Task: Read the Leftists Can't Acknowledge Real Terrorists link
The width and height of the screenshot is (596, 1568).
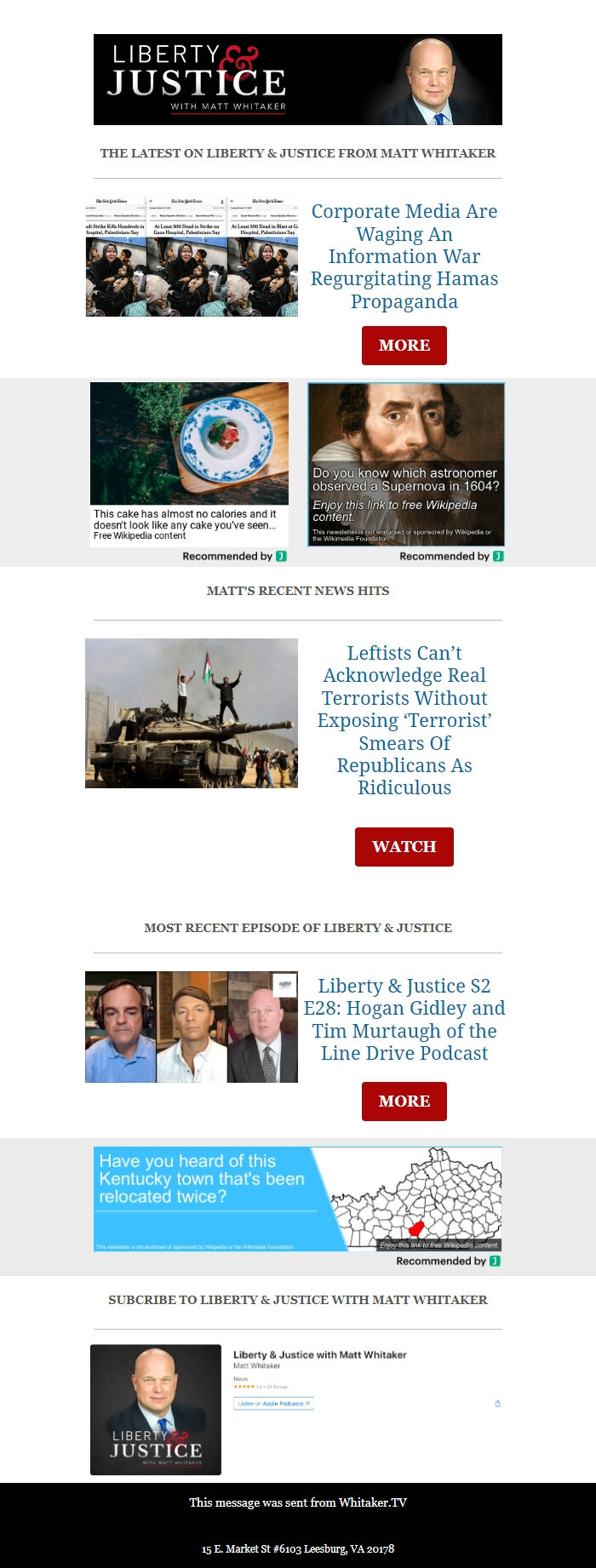Action: pos(404,720)
